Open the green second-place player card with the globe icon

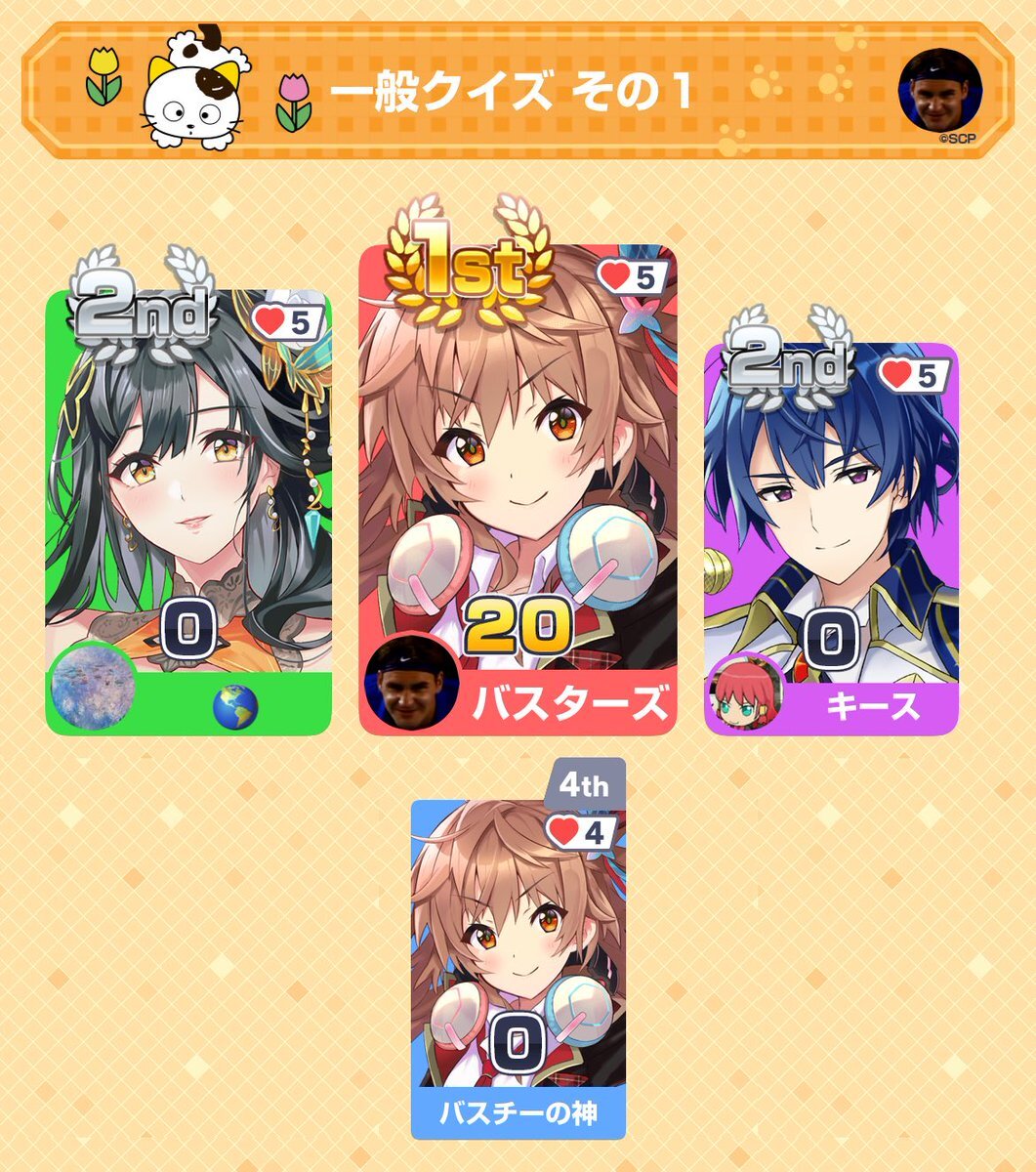click(x=188, y=513)
